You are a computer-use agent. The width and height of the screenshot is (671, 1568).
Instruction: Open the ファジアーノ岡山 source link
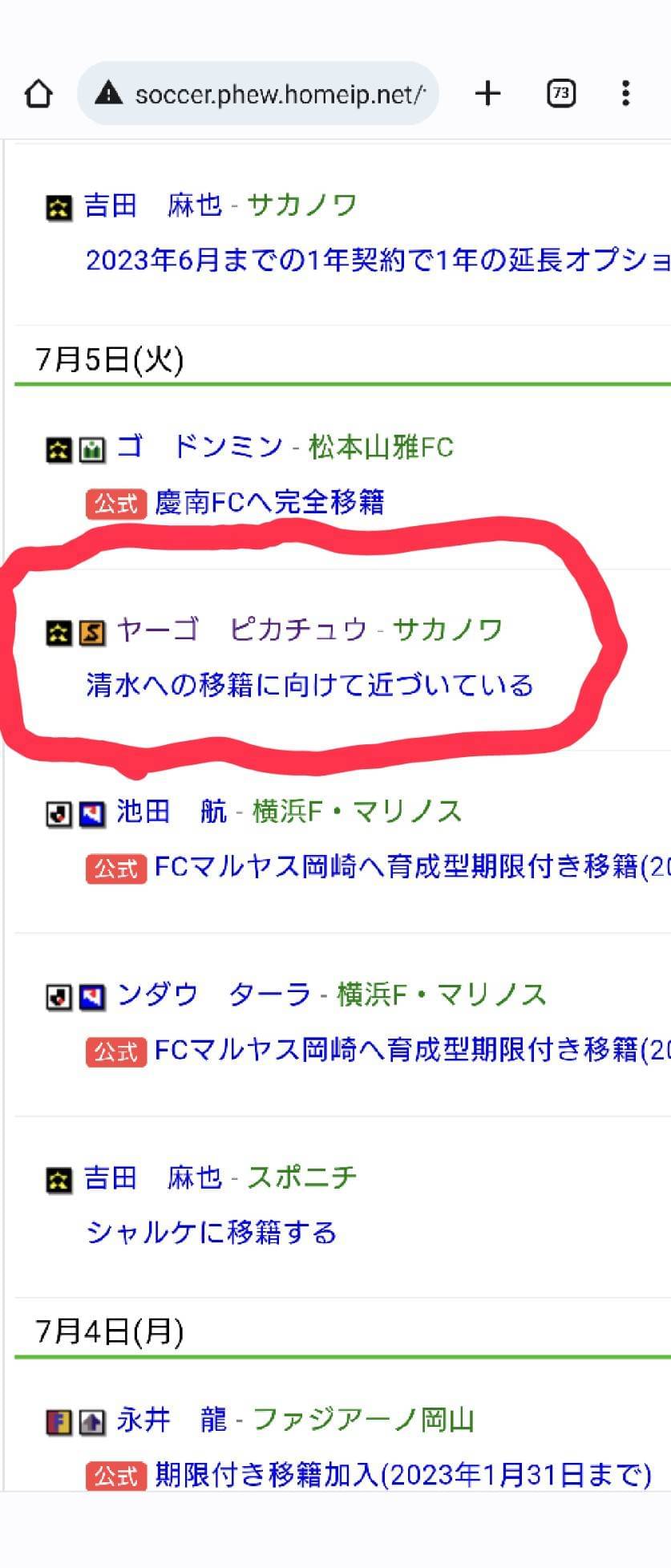[363, 1420]
